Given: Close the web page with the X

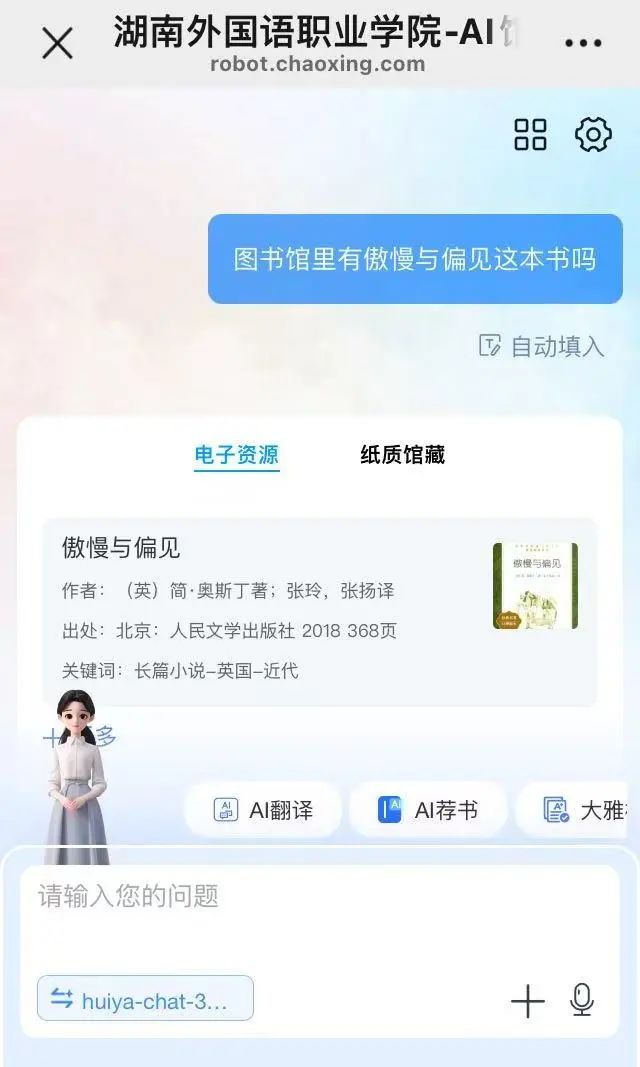Looking at the screenshot, I should pyautogui.click(x=57, y=43).
